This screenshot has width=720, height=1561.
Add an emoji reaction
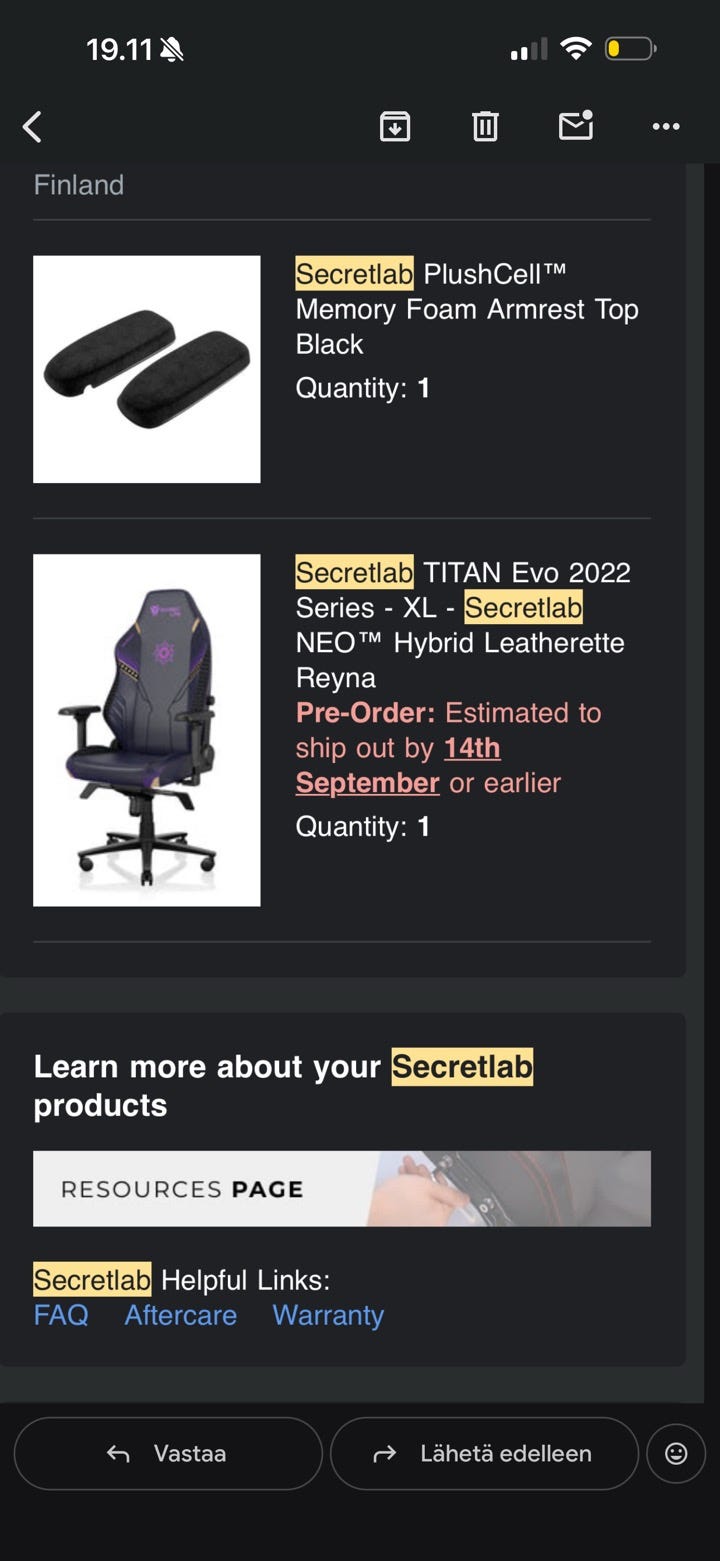[x=676, y=1453]
